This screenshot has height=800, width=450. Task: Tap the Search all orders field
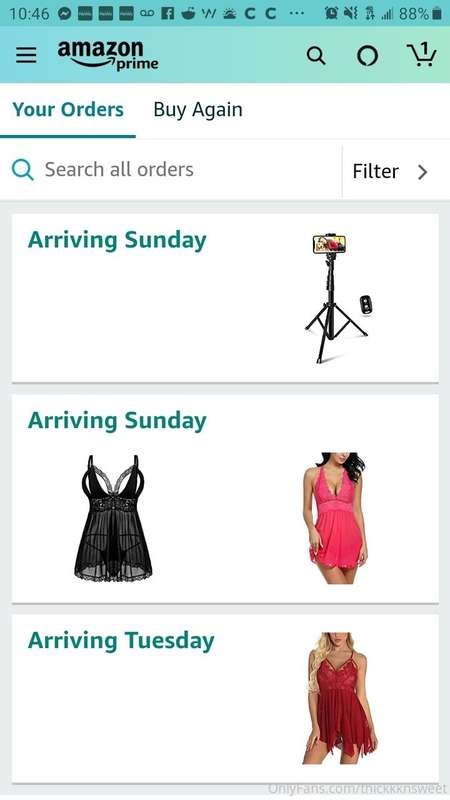[171, 170]
